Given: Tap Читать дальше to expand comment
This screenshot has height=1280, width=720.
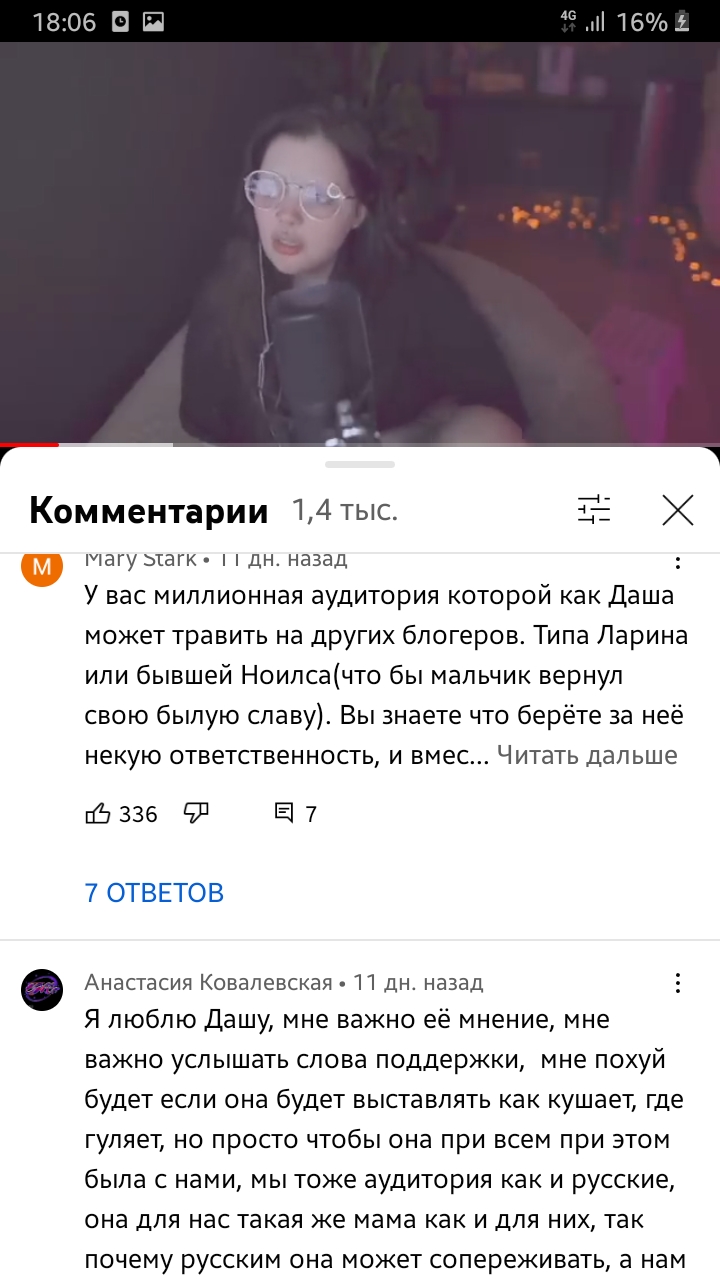Looking at the screenshot, I should coord(587,756).
